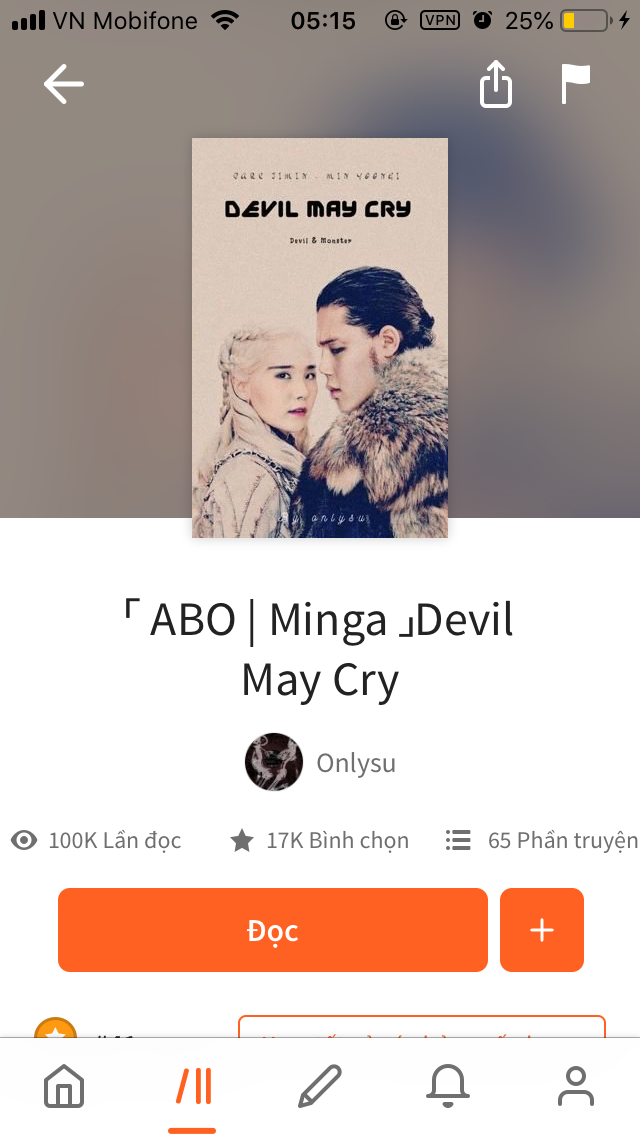Report the story using the flag icon
Image resolution: width=640 pixels, height=1136 pixels.
point(575,85)
